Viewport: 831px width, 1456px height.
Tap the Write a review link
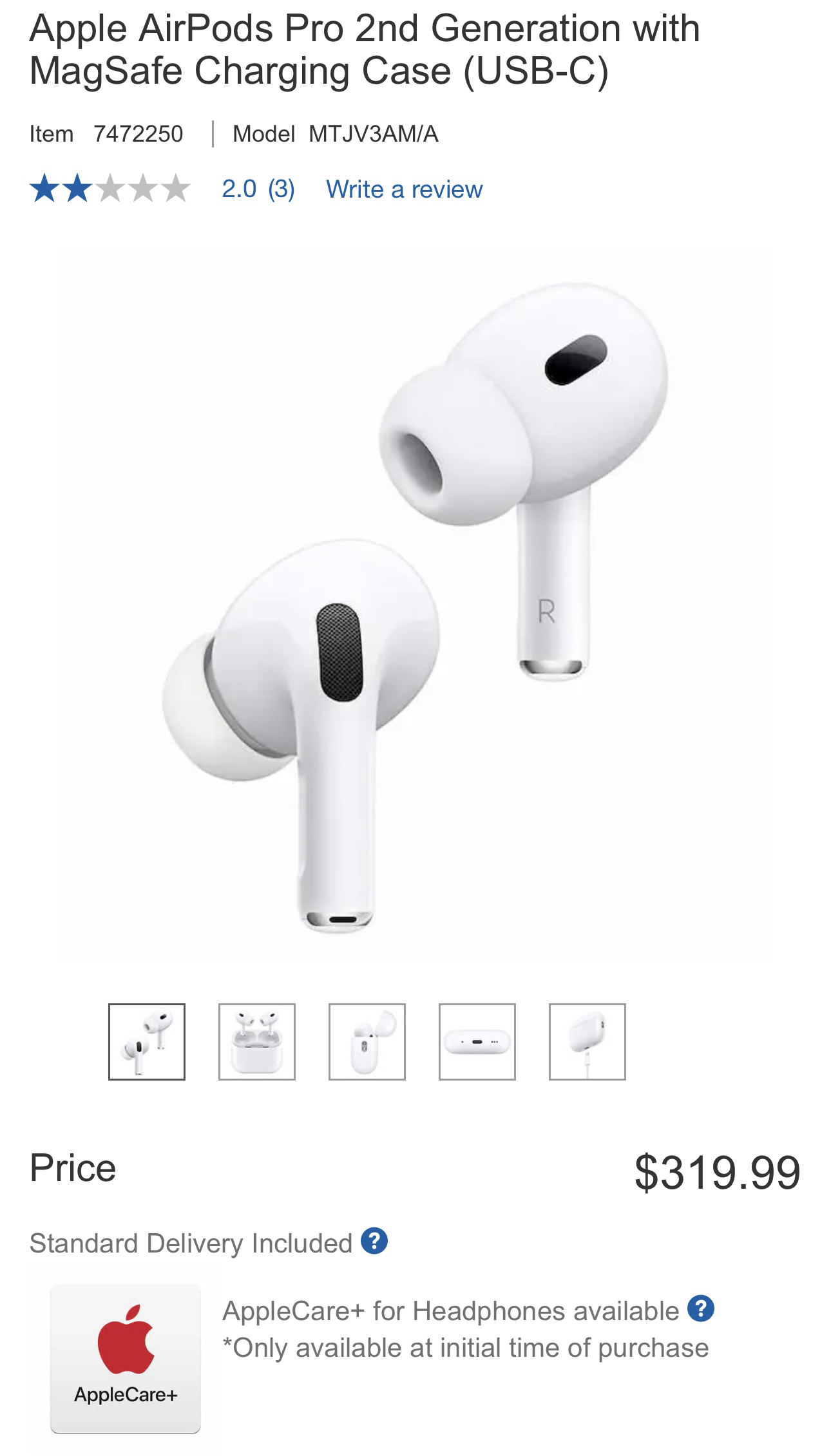point(404,189)
